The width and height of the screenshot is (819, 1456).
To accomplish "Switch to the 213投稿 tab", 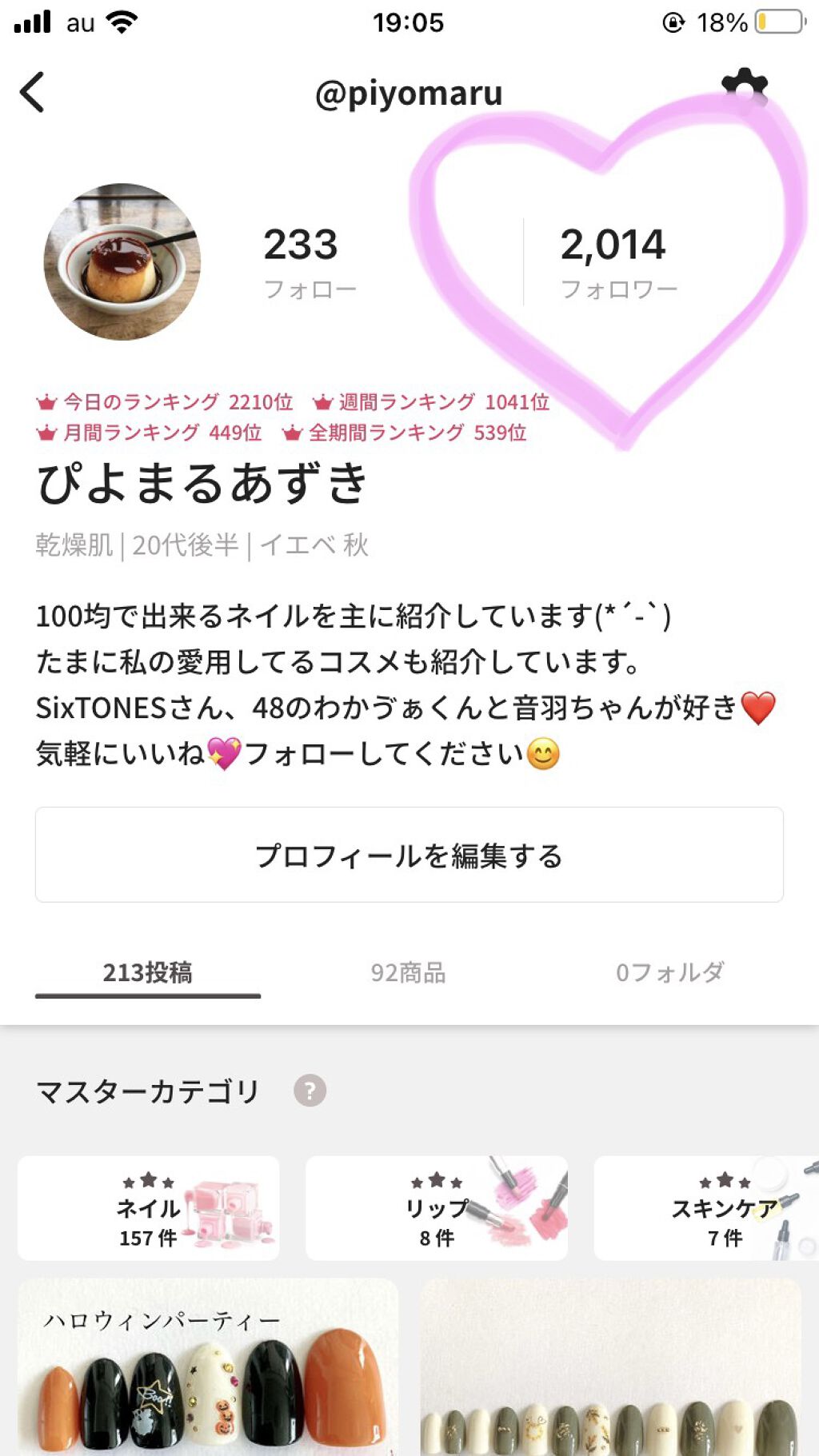I will click(x=148, y=972).
